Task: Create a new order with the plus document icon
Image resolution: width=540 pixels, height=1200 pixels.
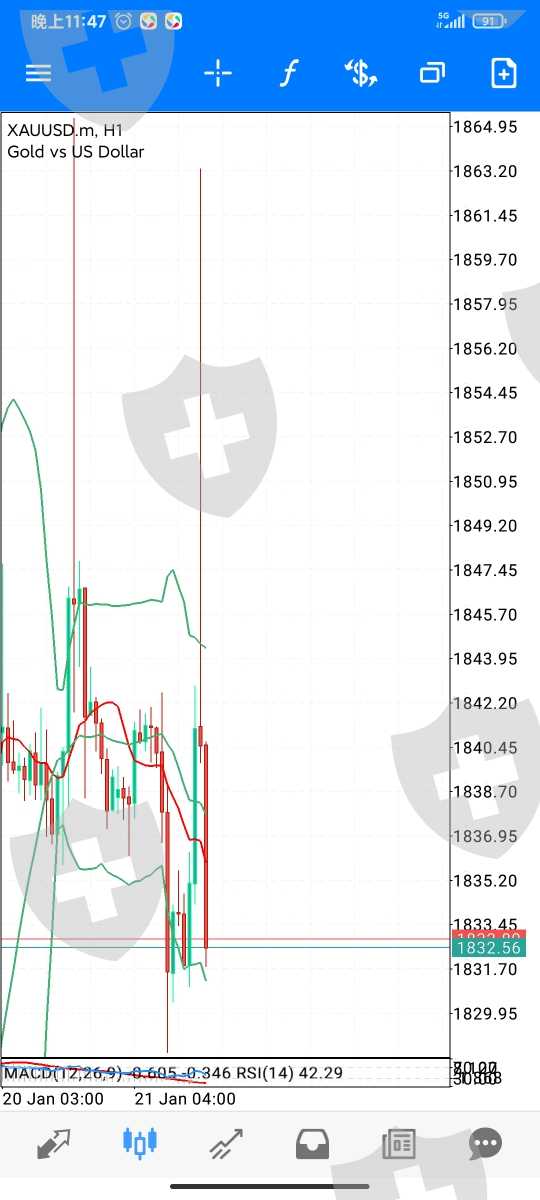Action: coord(503,73)
